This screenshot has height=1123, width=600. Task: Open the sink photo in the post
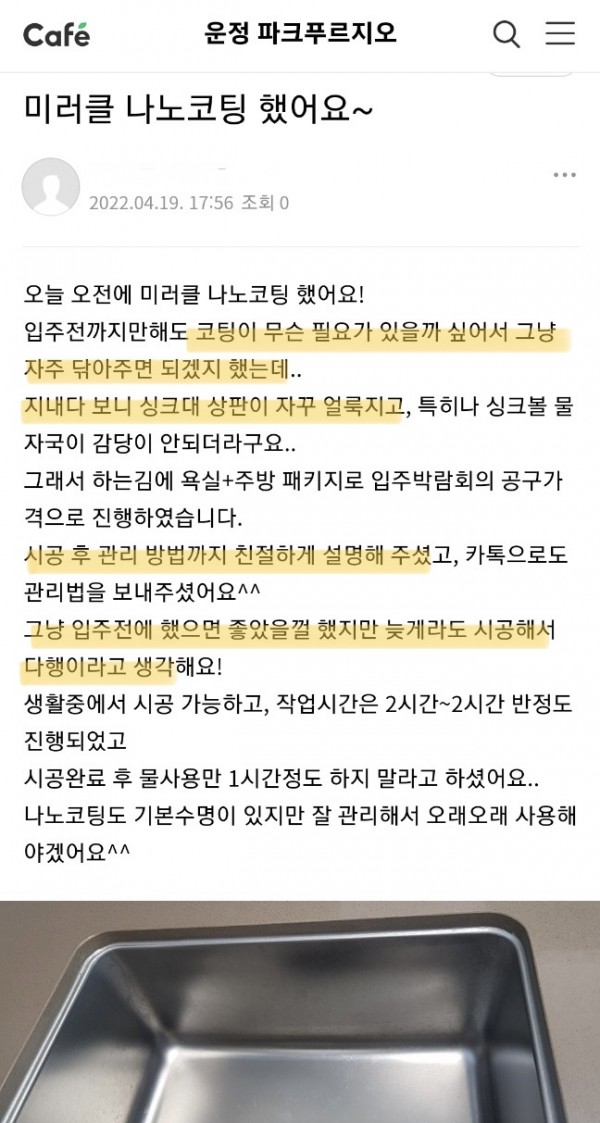click(300, 1000)
